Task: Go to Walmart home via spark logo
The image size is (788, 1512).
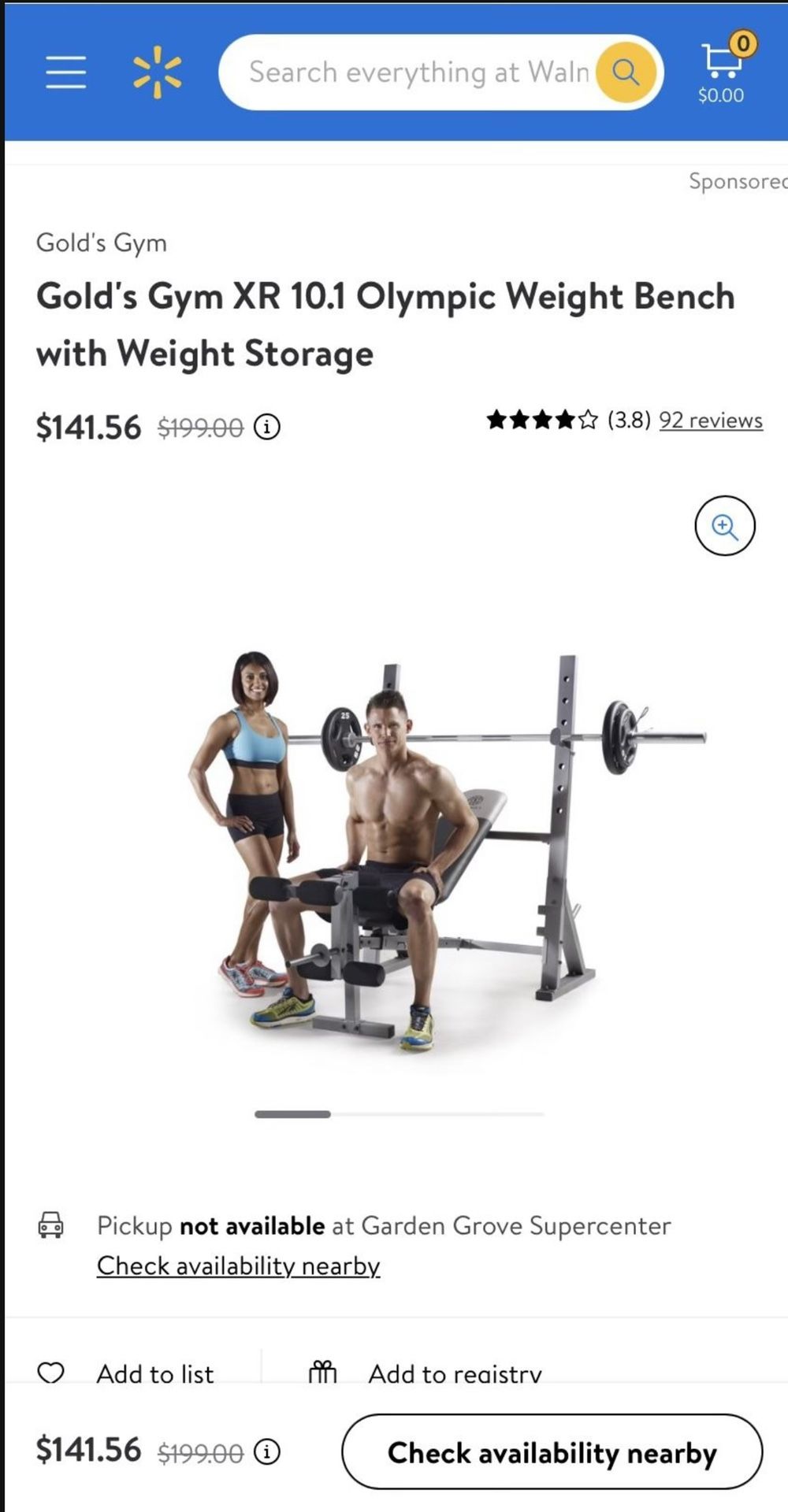Action: pyautogui.click(x=157, y=72)
